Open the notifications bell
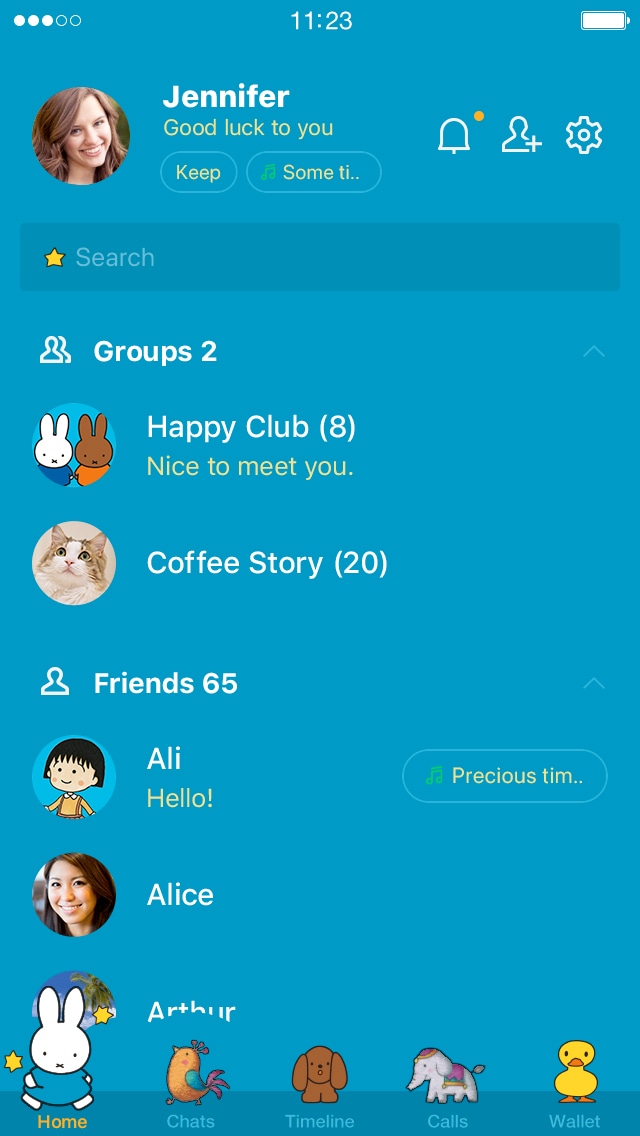640x1136 pixels. [x=454, y=135]
